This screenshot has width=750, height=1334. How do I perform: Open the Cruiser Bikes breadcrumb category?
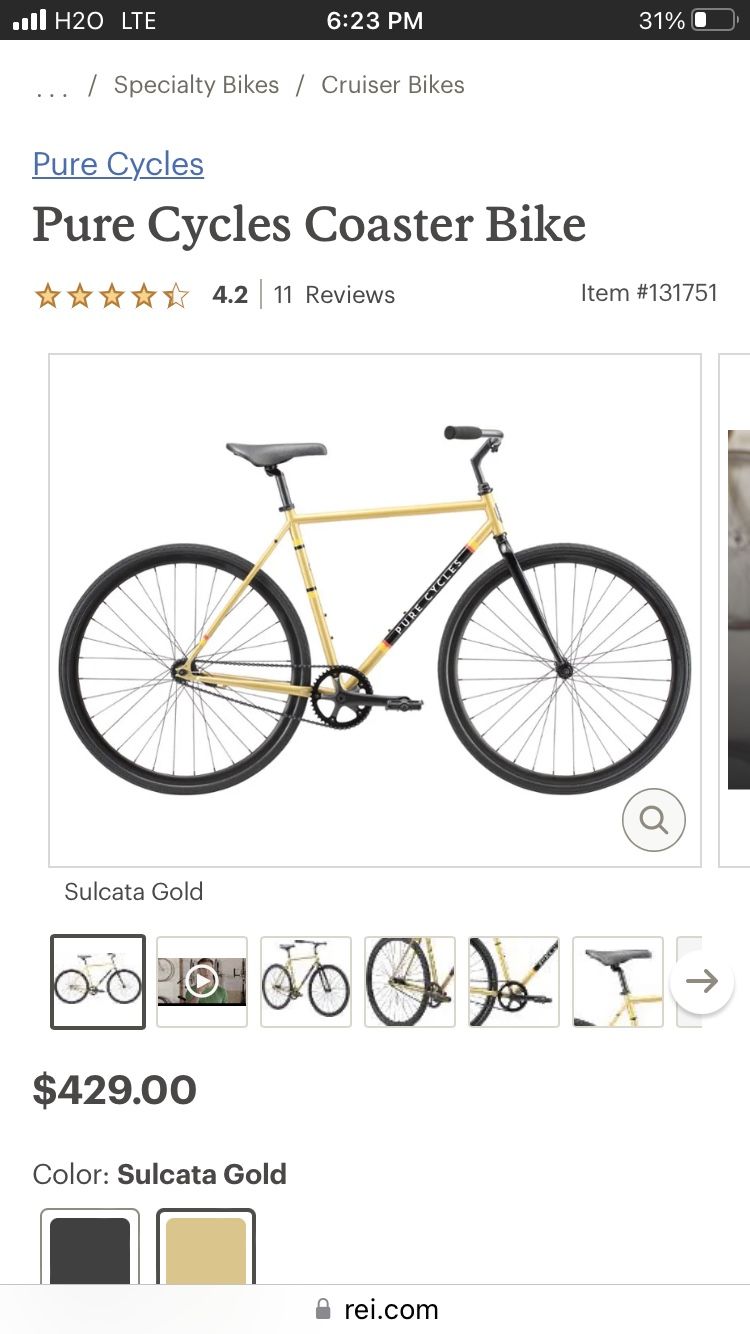(392, 85)
